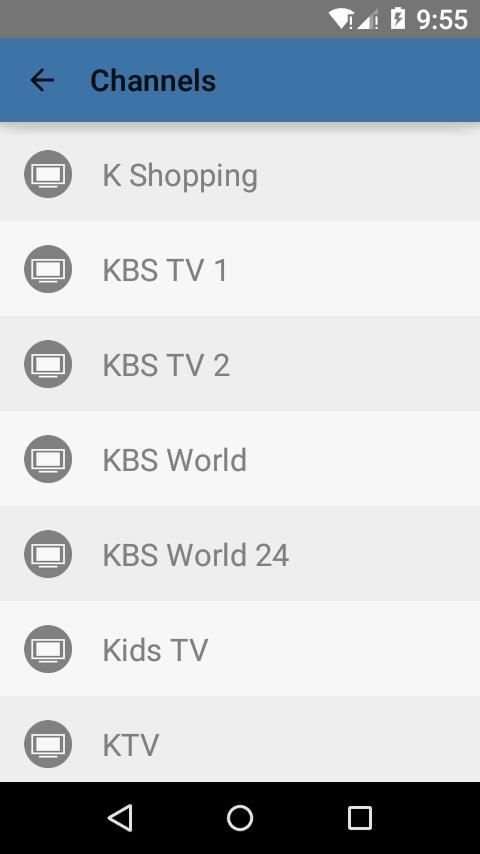Image resolution: width=480 pixels, height=854 pixels.
Task: Open KBS TV 2
Action: pyautogui.click(x=240, y=364)
